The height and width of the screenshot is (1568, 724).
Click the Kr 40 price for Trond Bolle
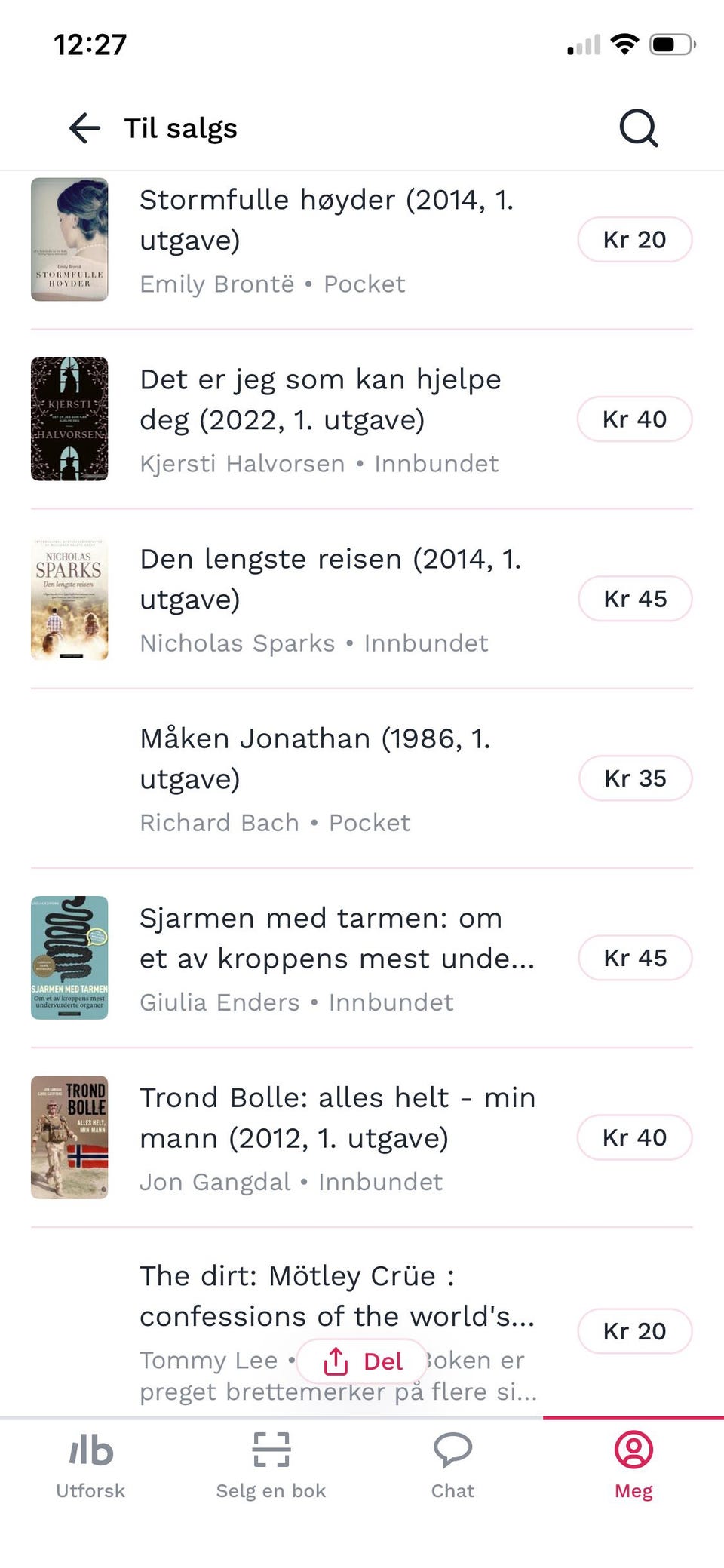tap(635, 1137)
